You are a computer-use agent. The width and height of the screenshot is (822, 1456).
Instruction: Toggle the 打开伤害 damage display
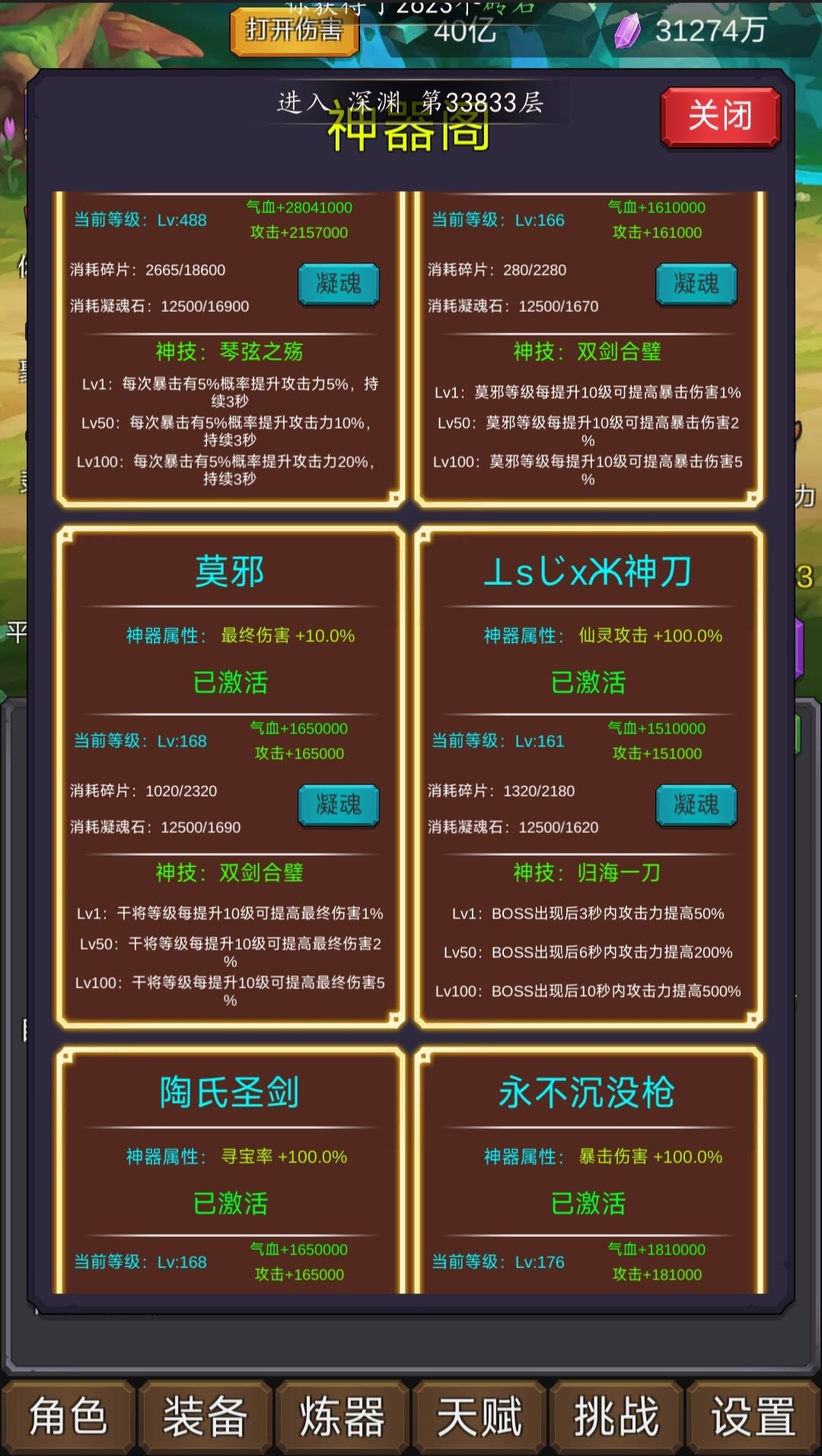[295, 32]
